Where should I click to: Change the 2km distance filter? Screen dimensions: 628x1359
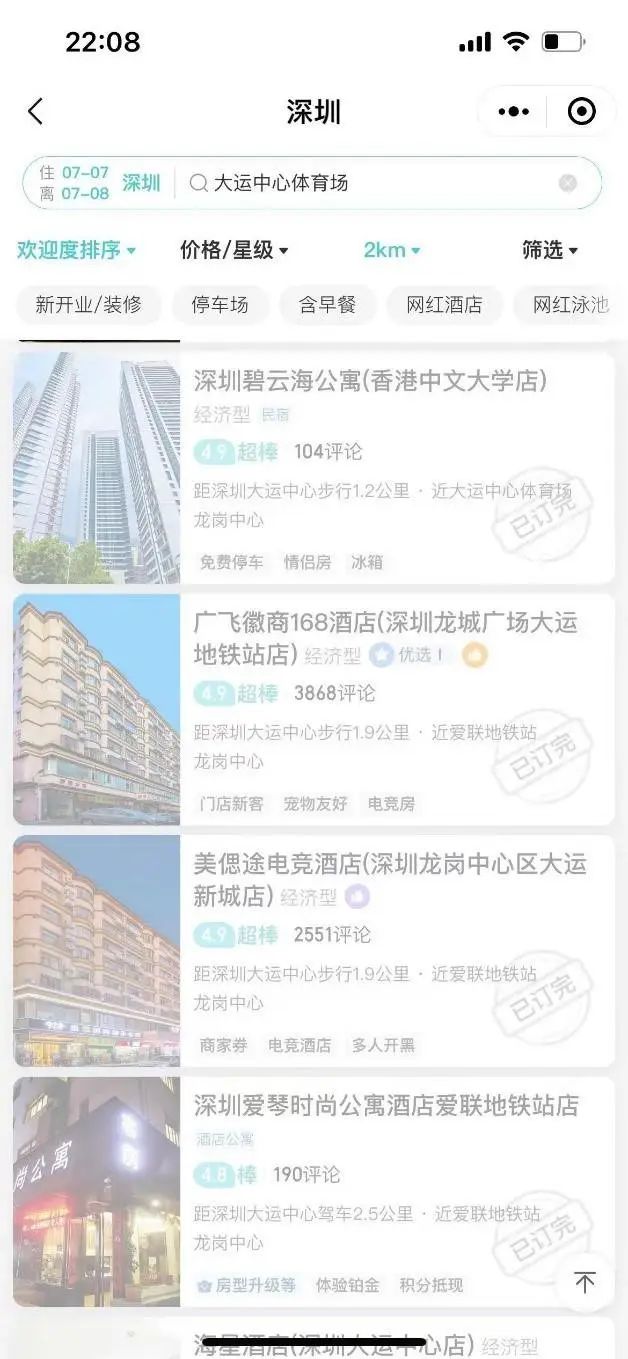tap(391, 250)
